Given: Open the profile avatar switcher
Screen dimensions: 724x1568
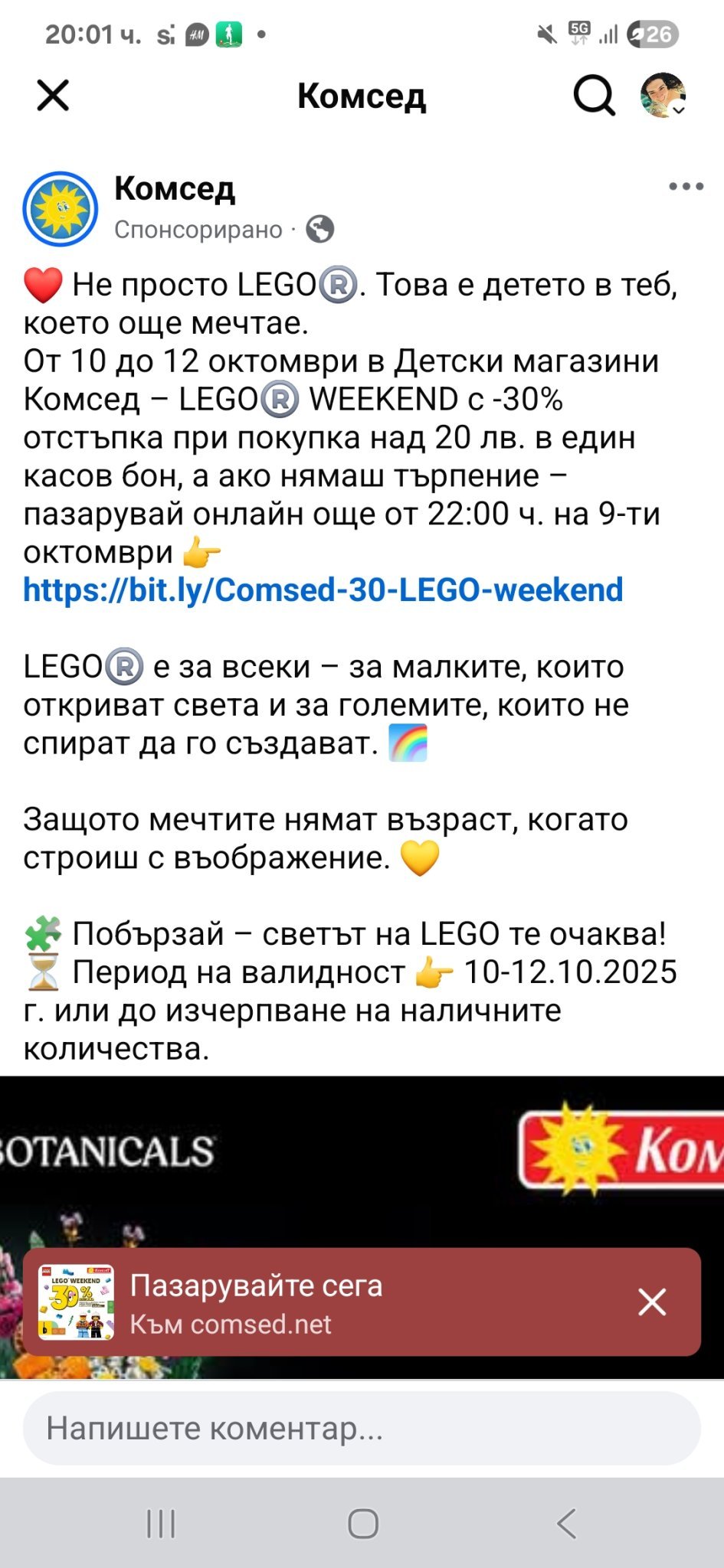Looking at the screenshot, I should [x=663, y=96].
